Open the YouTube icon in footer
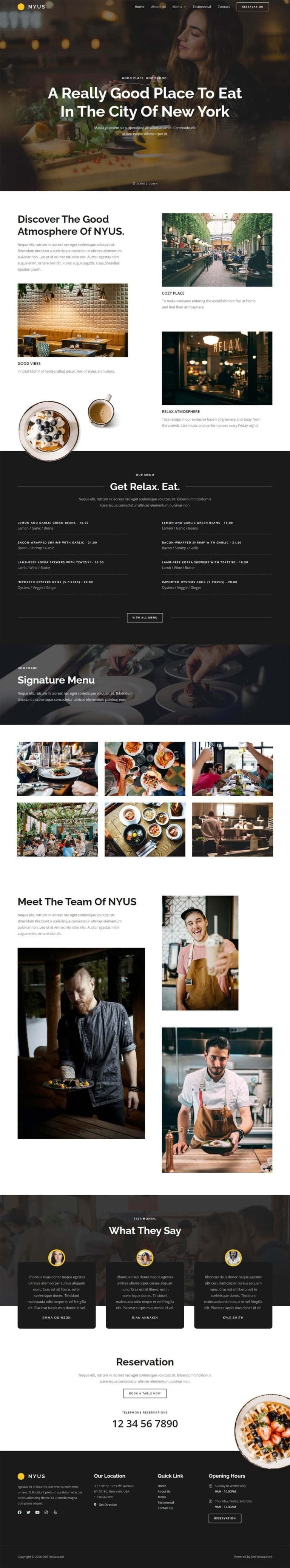Viewport: 290px width, 1568px height. (37, 1512)
